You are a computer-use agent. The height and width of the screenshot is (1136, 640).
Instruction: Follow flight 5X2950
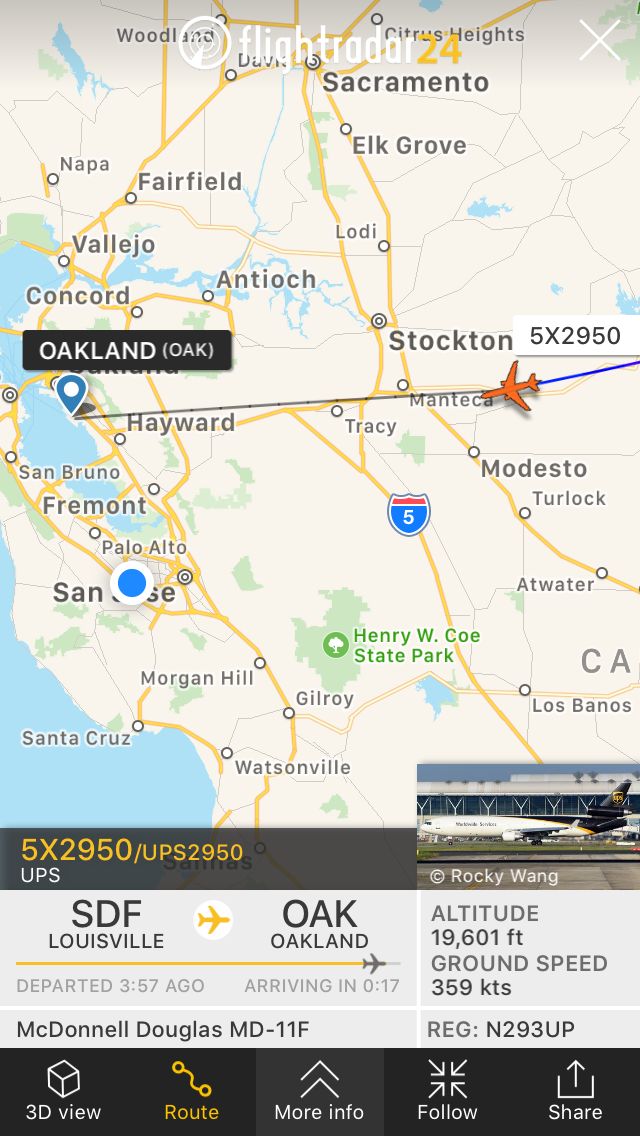[447, 1091]
